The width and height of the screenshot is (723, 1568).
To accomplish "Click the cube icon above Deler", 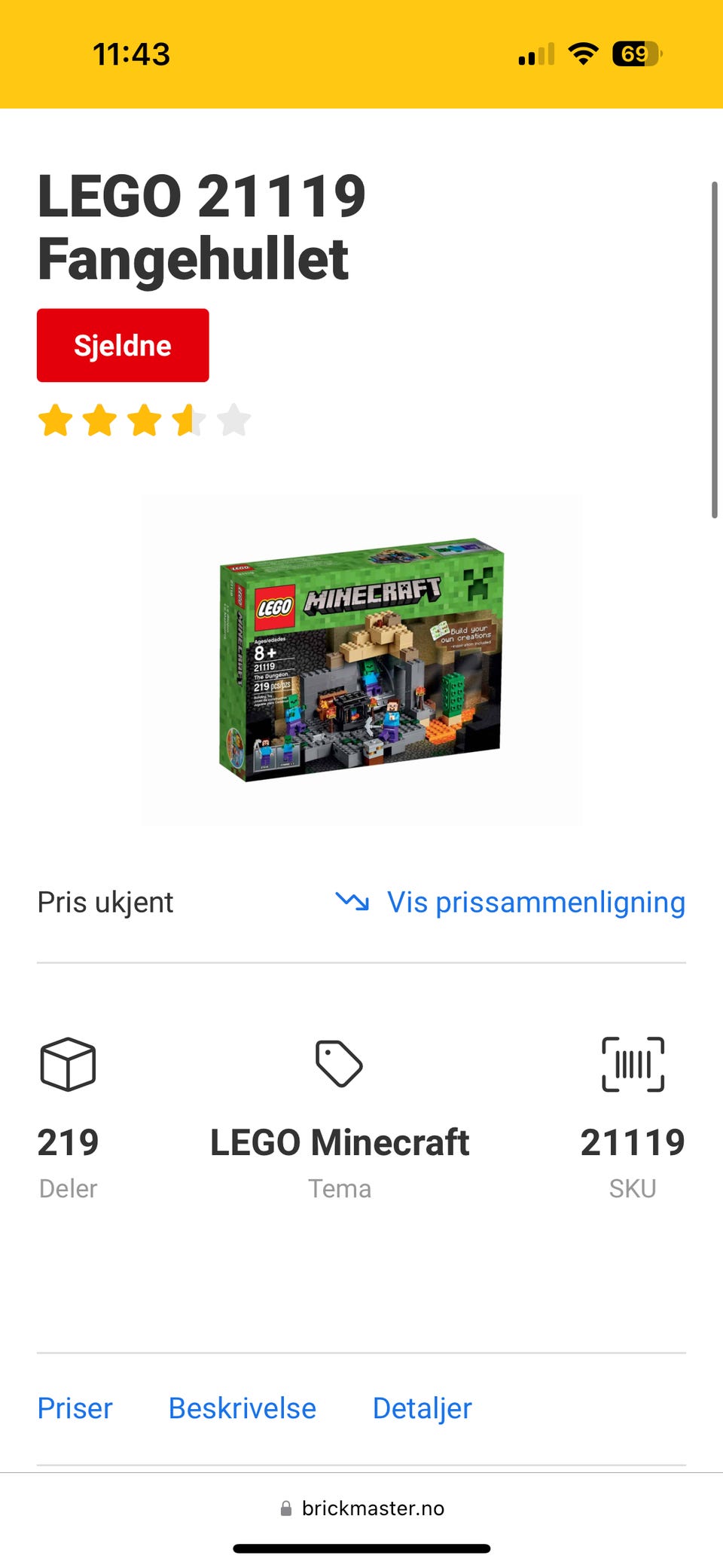I will pos(67,1064).
